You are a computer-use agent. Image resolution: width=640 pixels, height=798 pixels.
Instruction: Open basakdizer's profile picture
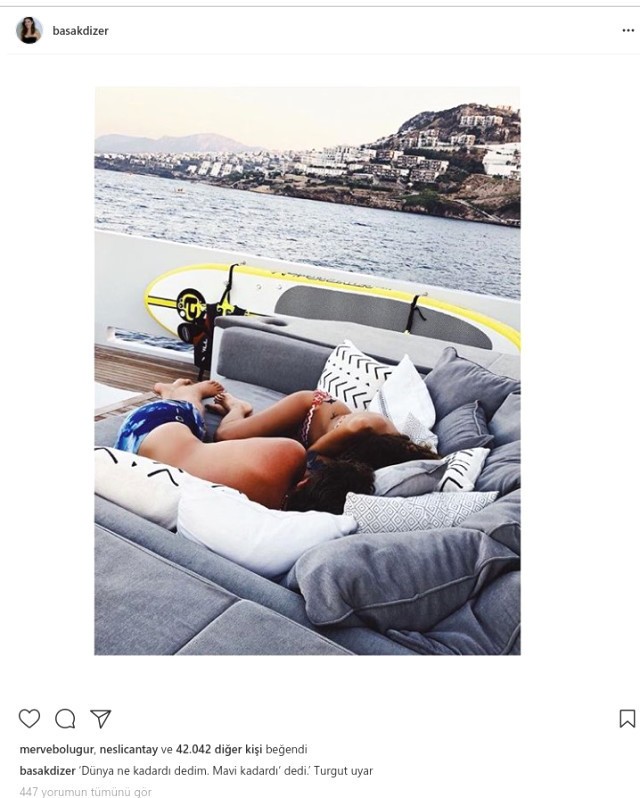tap(29, 31)
